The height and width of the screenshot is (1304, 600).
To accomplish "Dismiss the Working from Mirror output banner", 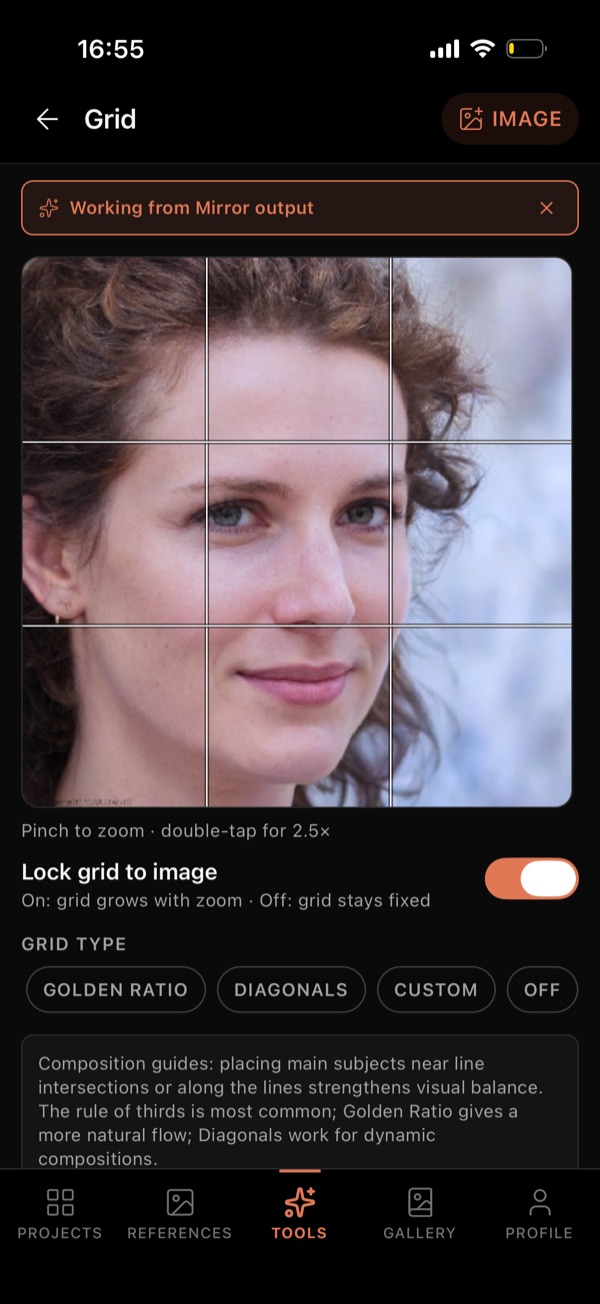I will click(546, 208).
